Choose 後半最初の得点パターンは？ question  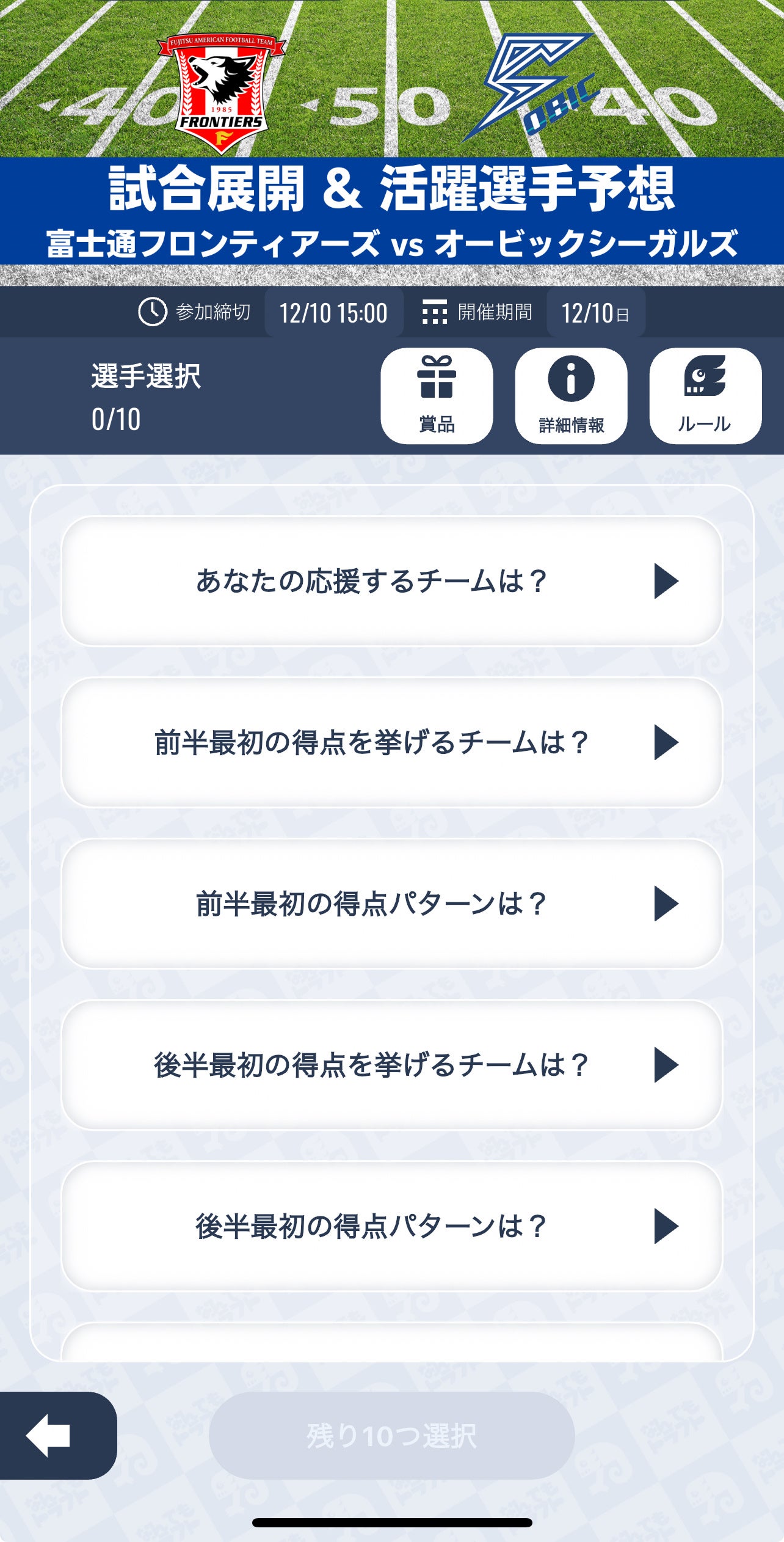pos(391,1226)
